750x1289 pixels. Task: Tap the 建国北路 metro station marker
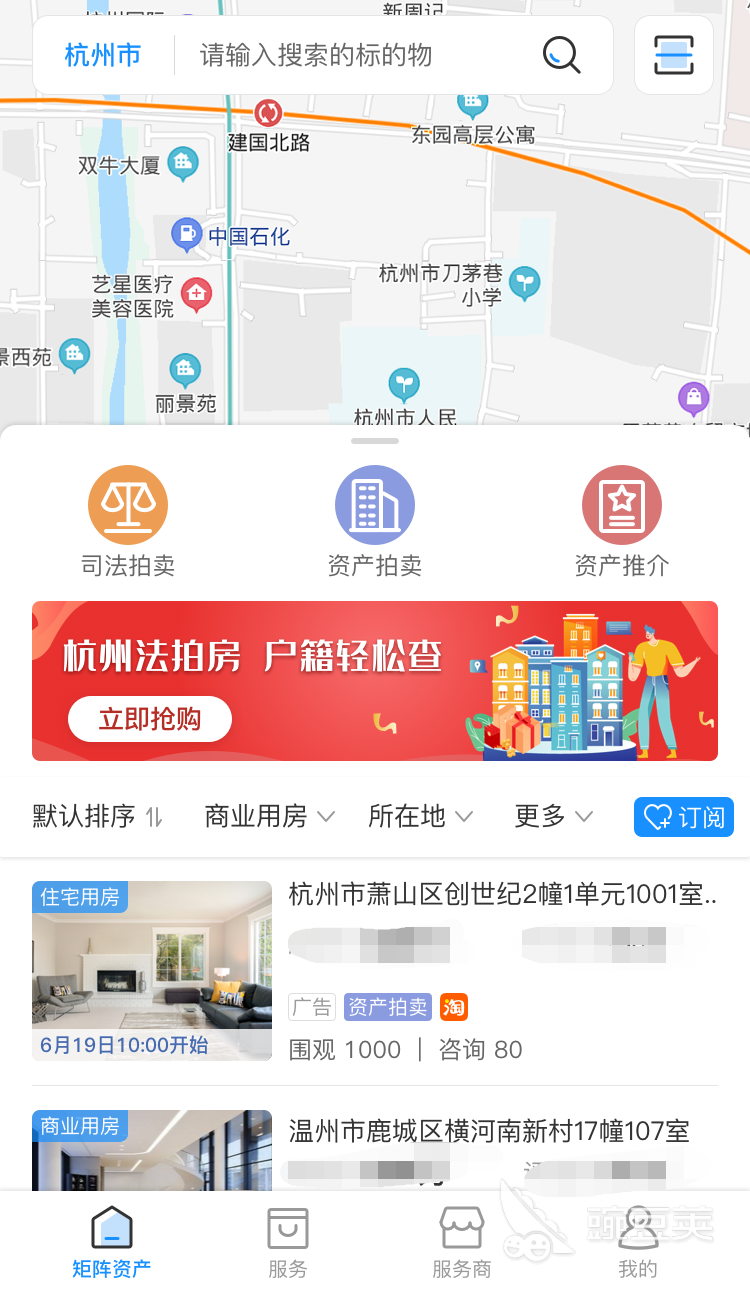pyautogui.click(x=267, y=112)
